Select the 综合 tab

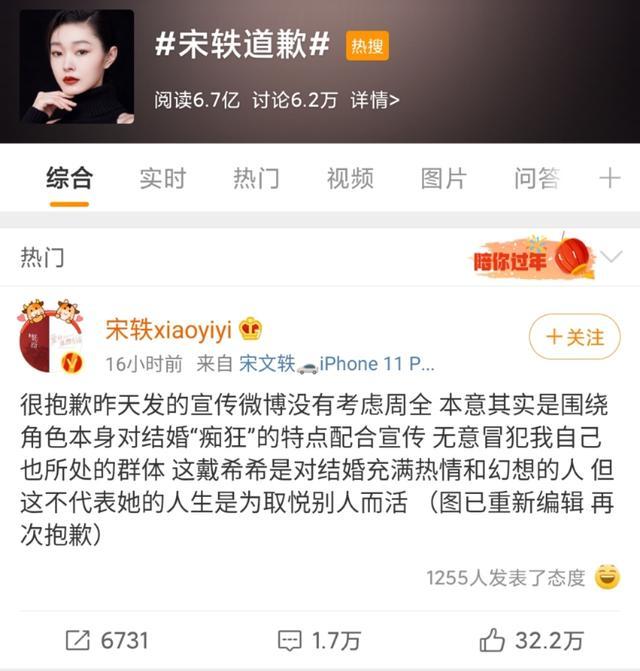point(69,179)
